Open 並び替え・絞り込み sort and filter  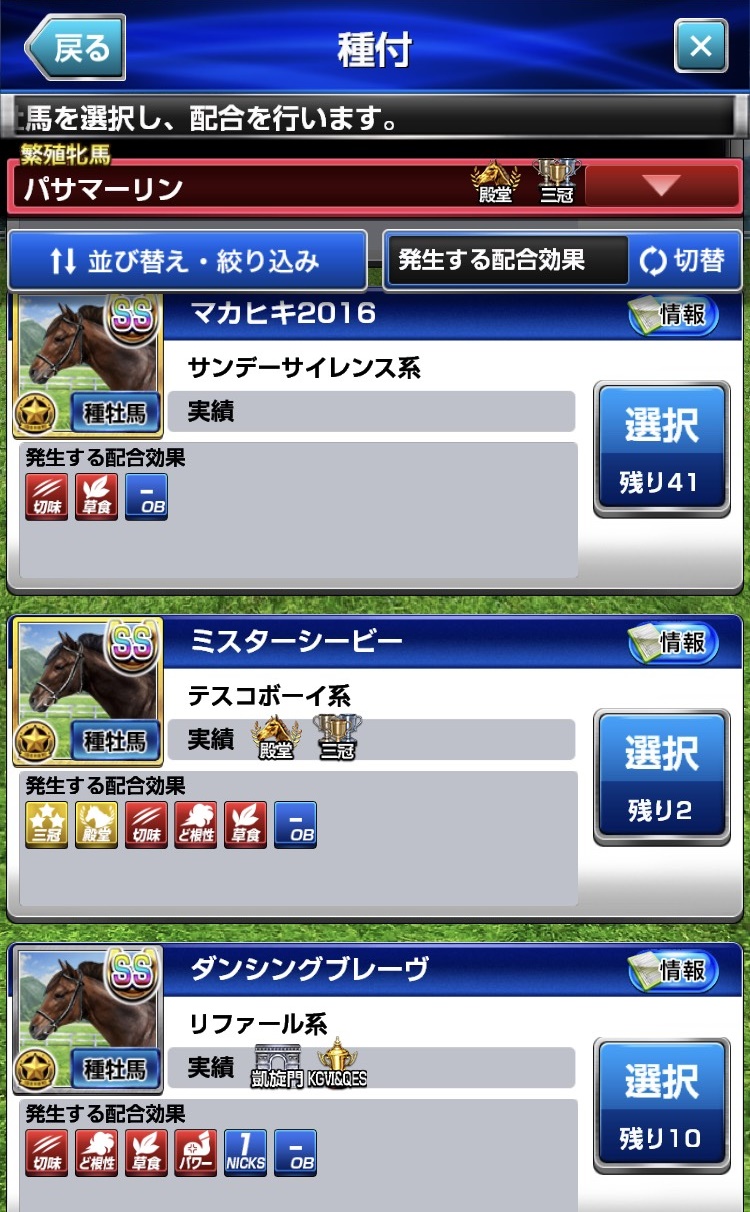click(187, 261)
